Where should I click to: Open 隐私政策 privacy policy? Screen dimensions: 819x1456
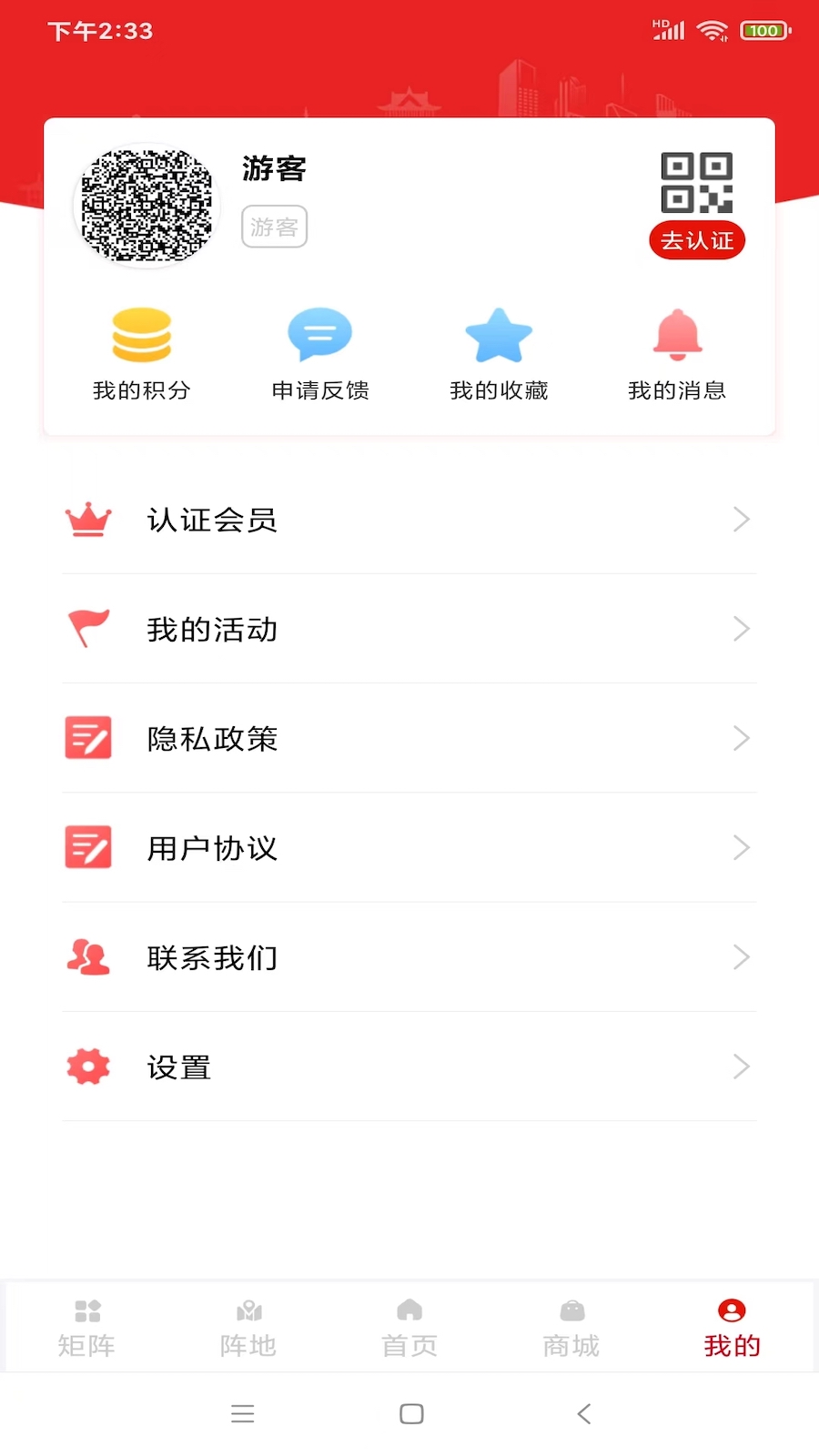(409, 738)
